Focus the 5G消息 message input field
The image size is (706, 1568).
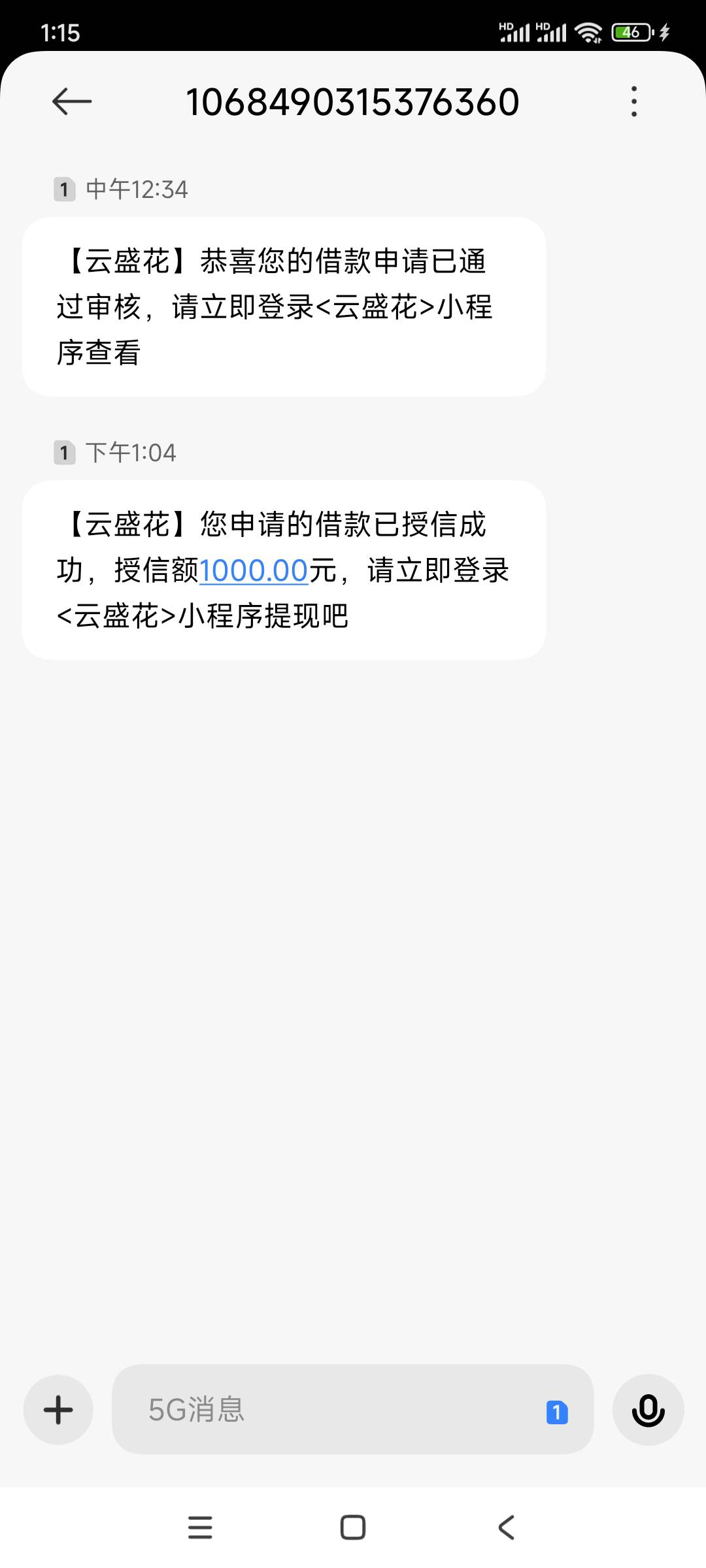pos(327,1409)
